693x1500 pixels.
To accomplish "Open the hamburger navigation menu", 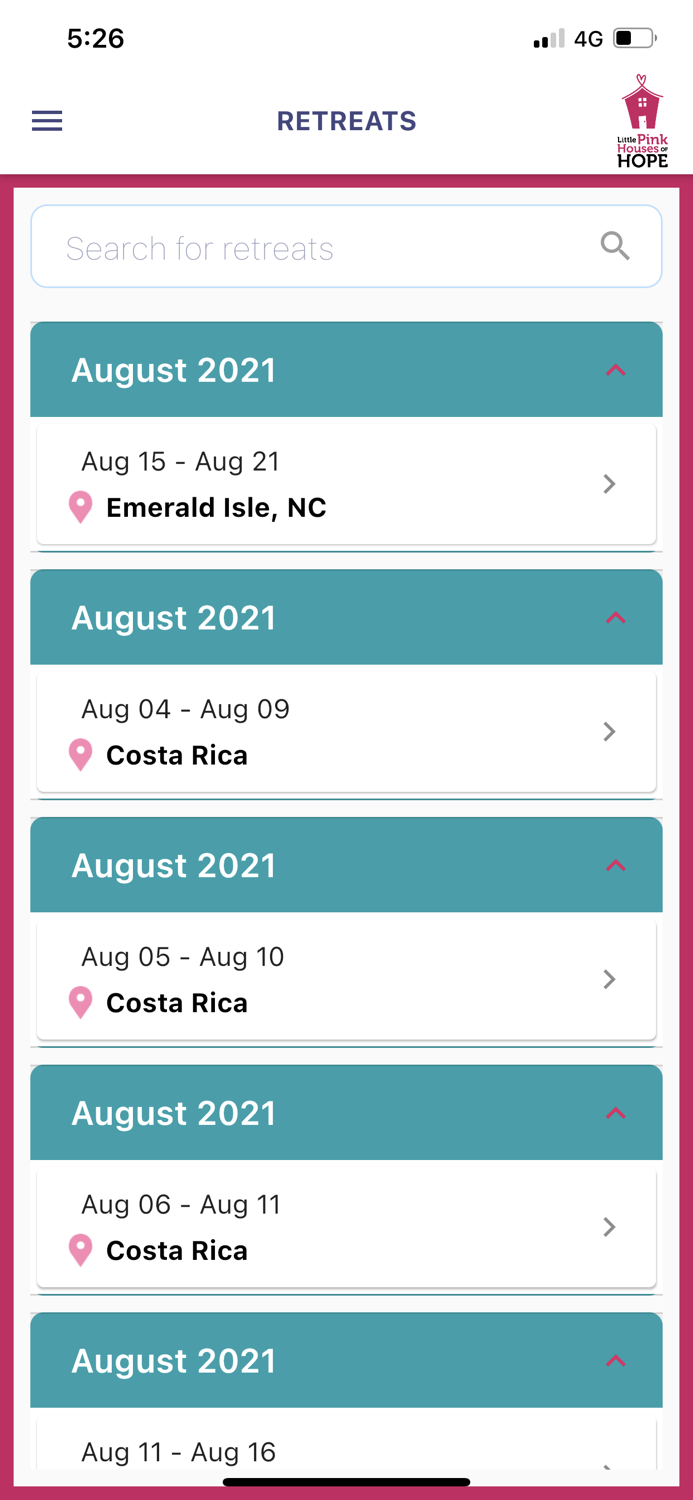I will pos(47,121).
